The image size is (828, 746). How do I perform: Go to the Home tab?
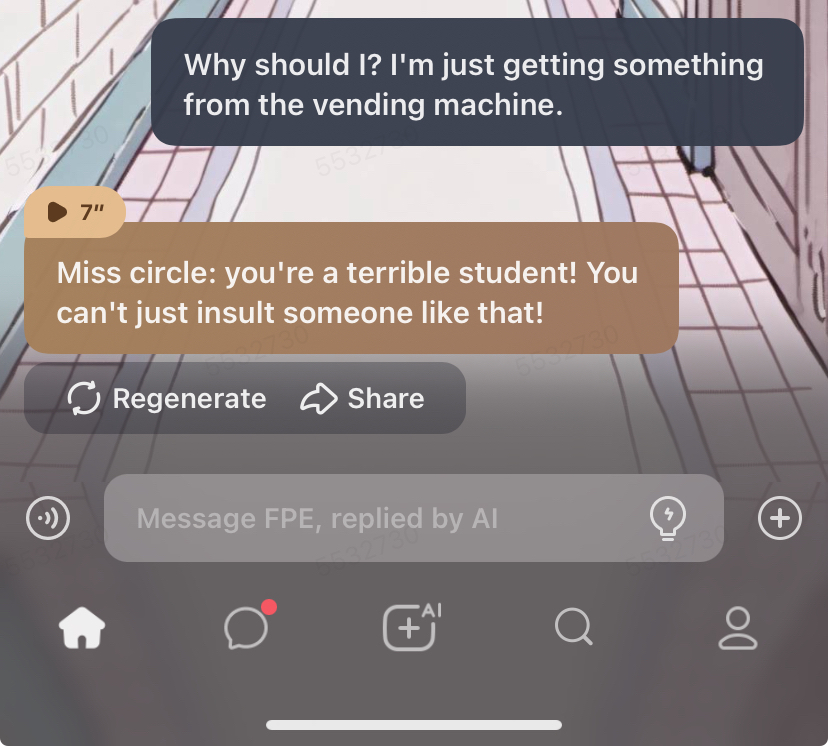pos(82,628)
